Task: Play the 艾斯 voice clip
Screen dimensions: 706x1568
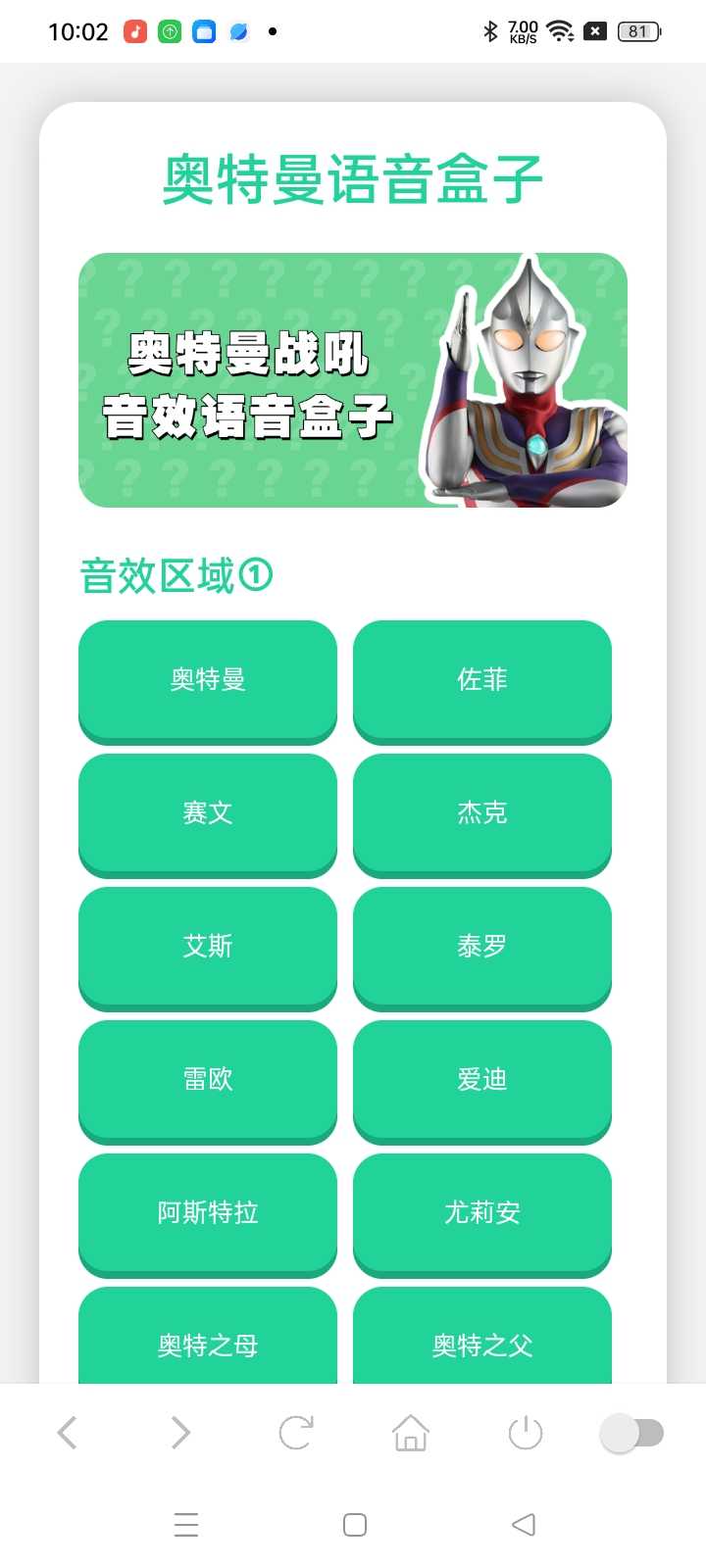Action: point(208,946)
